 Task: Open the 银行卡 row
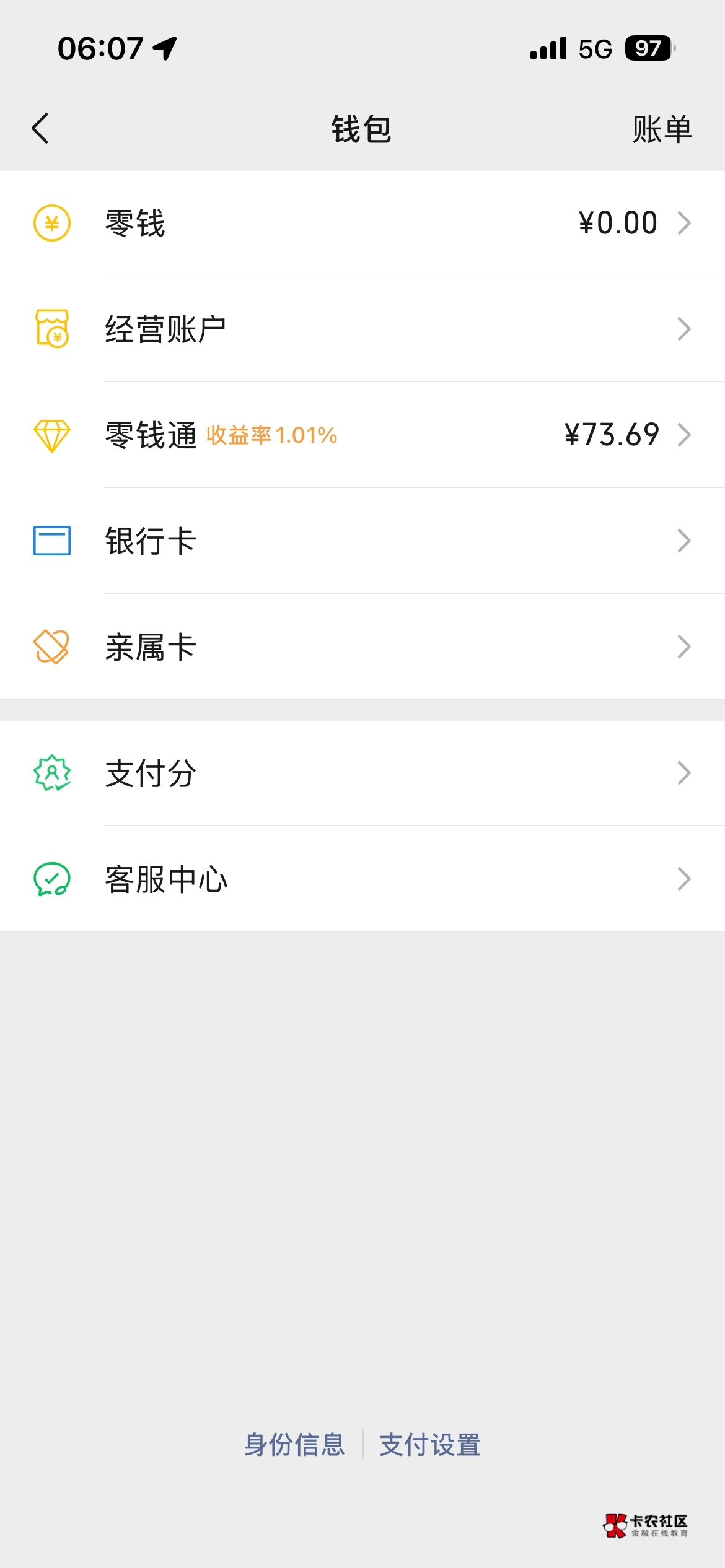coord(362,541)
